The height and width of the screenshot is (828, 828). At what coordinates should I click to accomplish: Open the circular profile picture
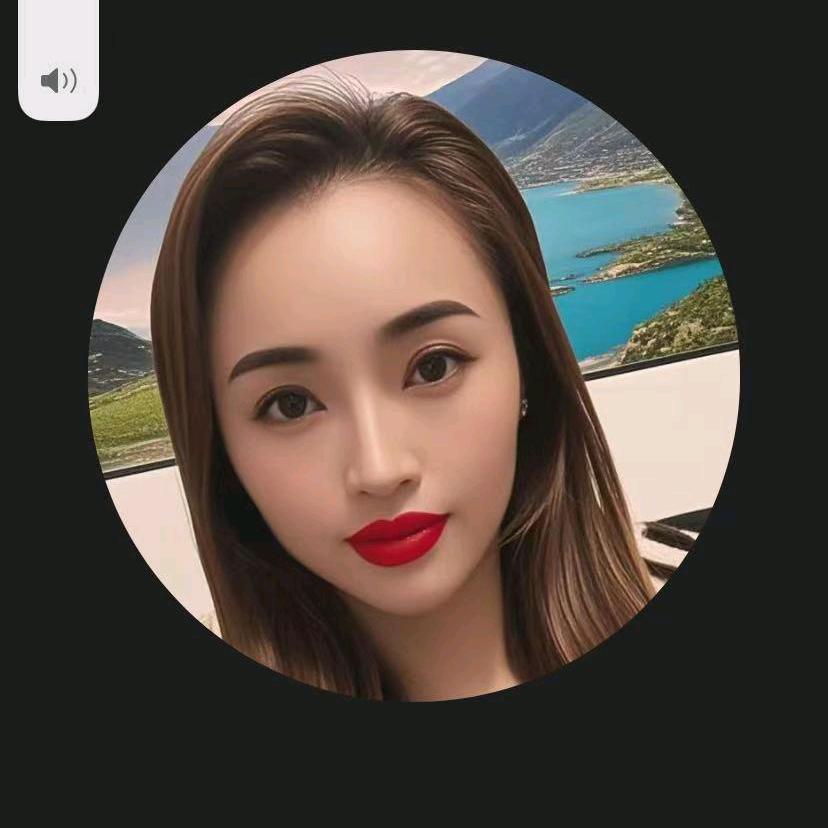pyautogui.click(x=414, y=375)
